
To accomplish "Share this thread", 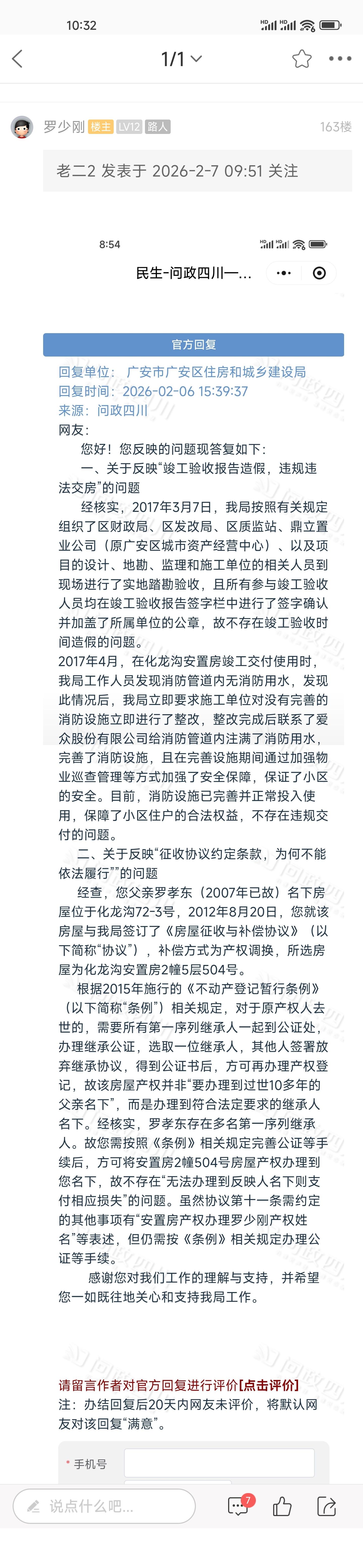I will point(326,1506).
